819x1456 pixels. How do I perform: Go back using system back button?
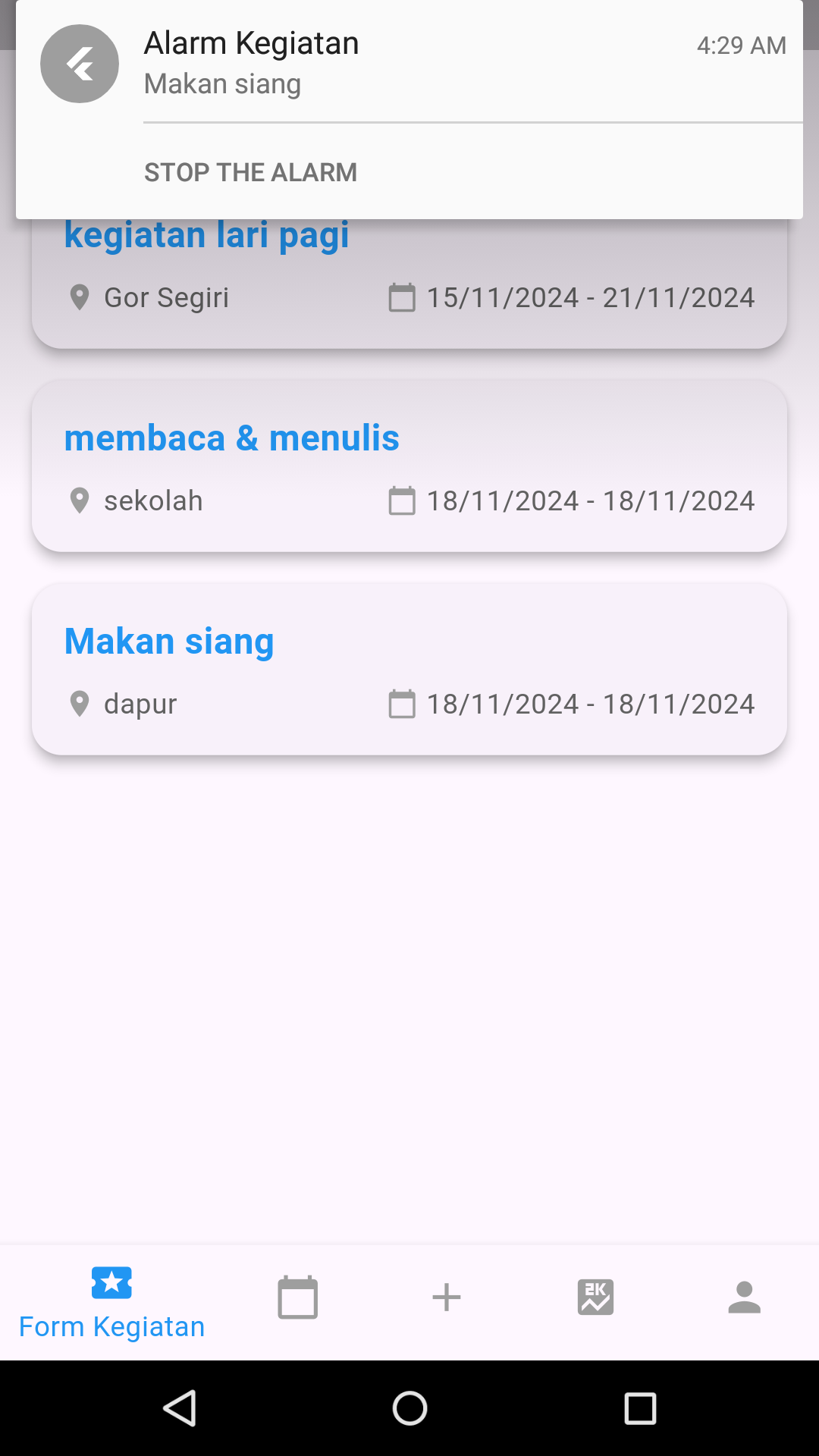(180, 1408)
